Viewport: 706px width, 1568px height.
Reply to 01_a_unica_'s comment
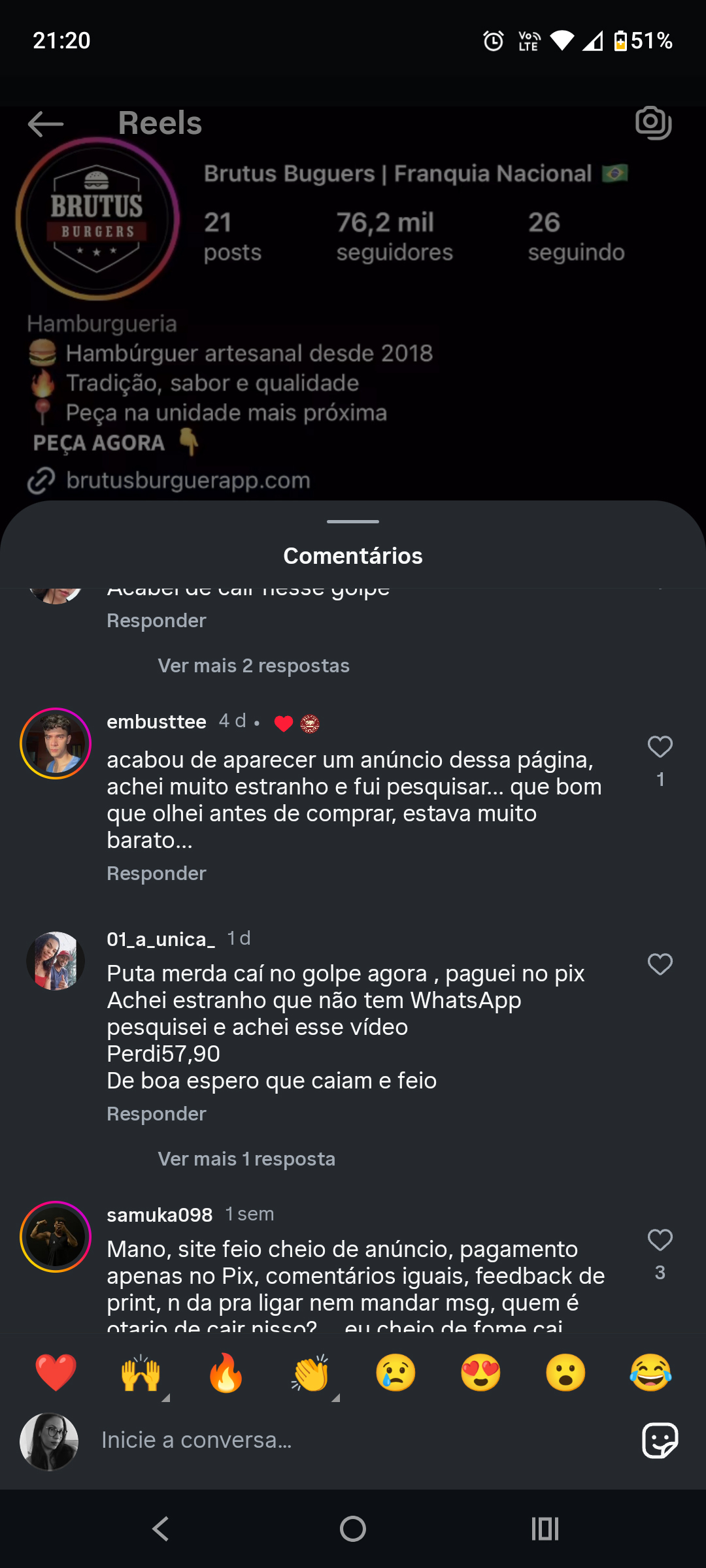156,1114
